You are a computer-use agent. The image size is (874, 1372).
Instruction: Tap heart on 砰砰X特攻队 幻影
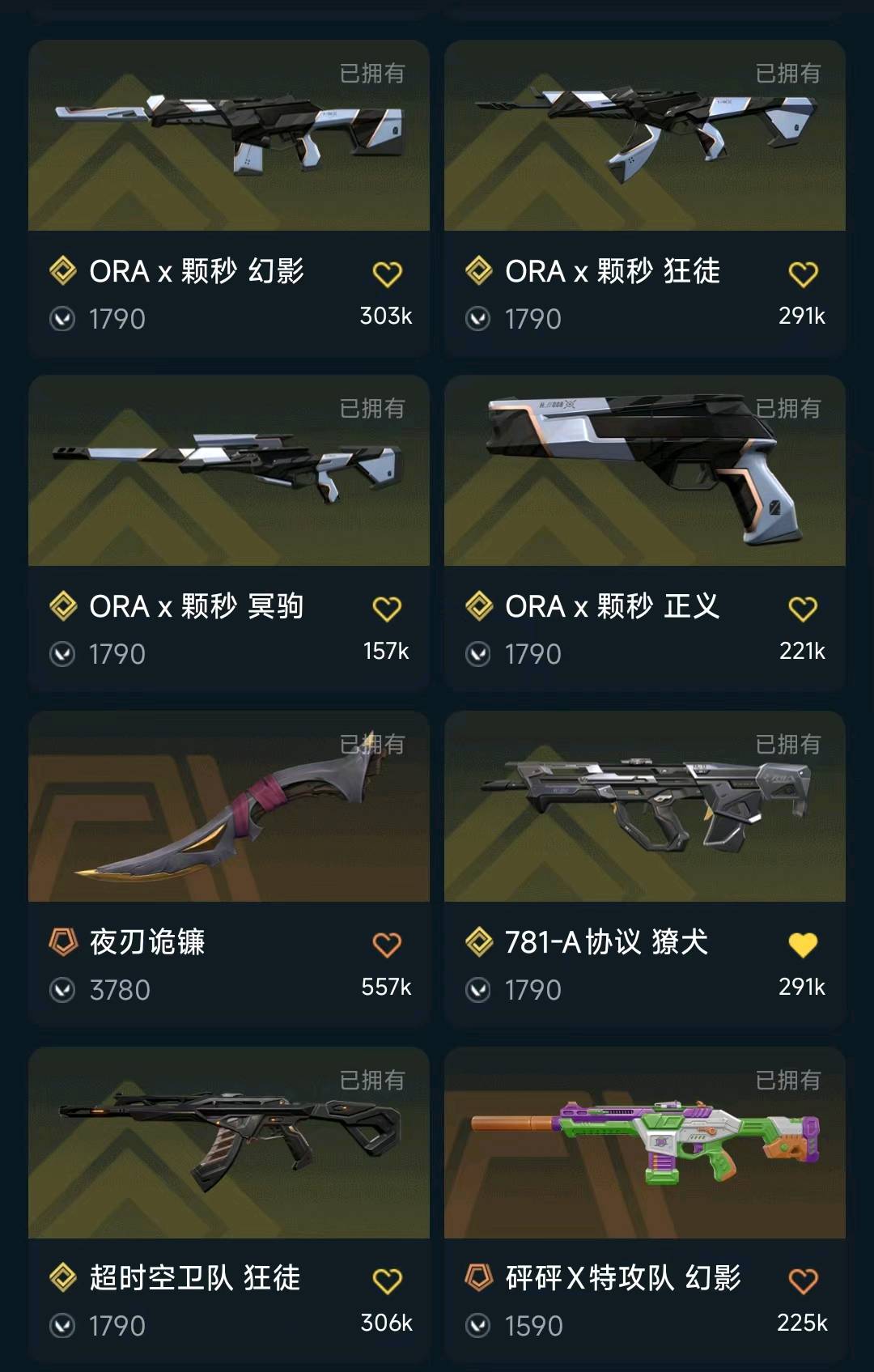803,1281
